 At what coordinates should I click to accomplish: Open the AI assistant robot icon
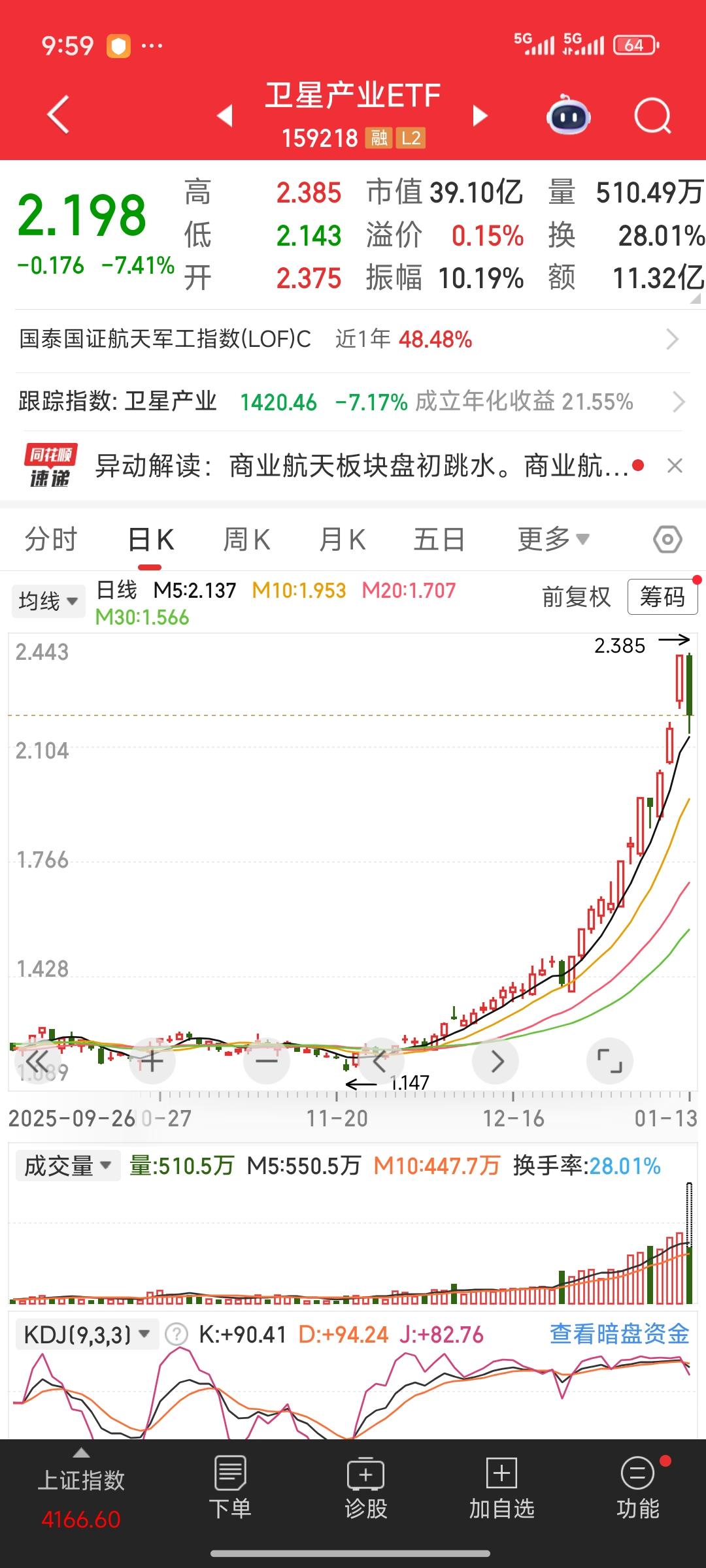(568, 114)
